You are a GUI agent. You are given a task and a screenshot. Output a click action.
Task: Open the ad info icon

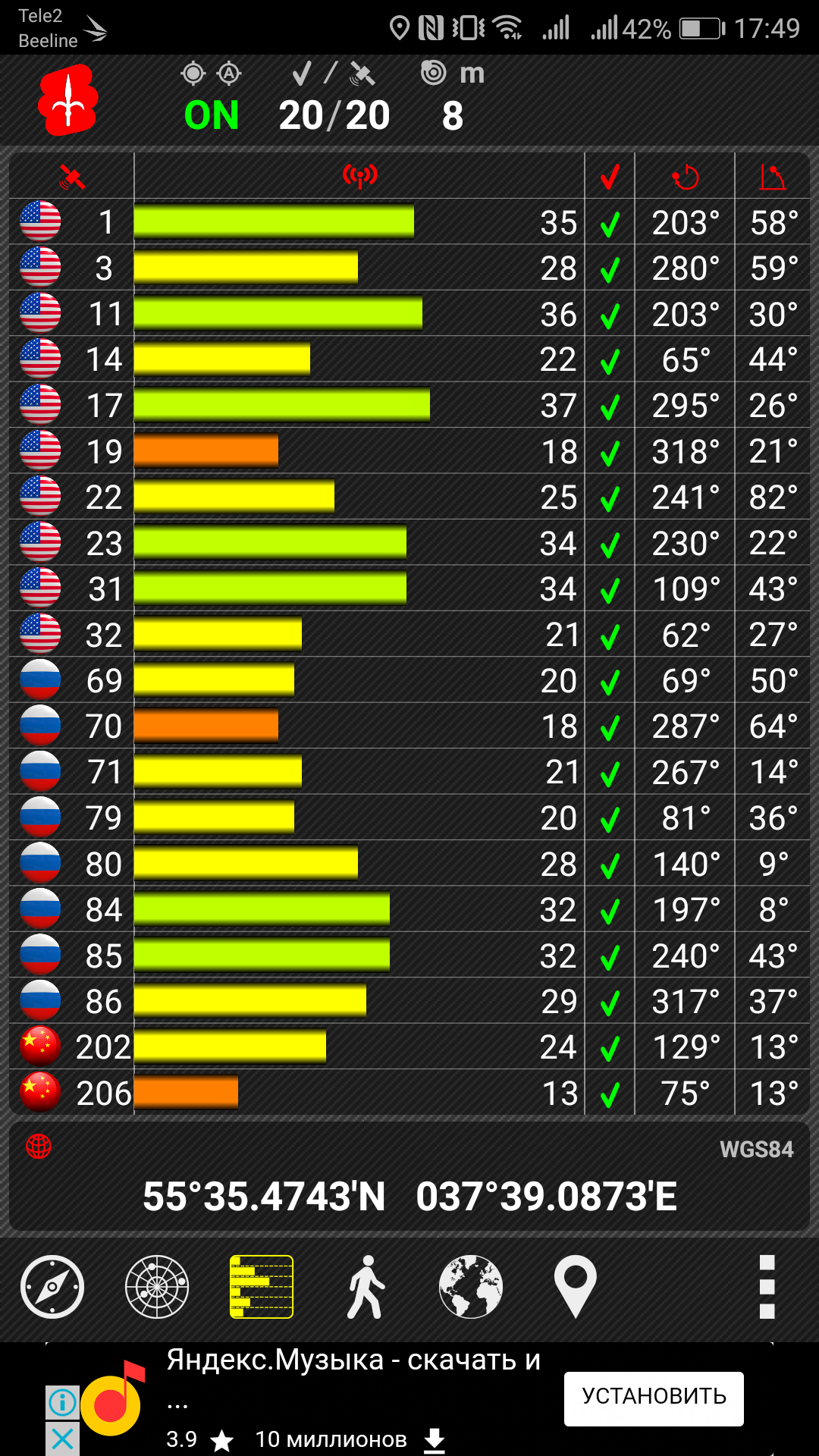62,1402
